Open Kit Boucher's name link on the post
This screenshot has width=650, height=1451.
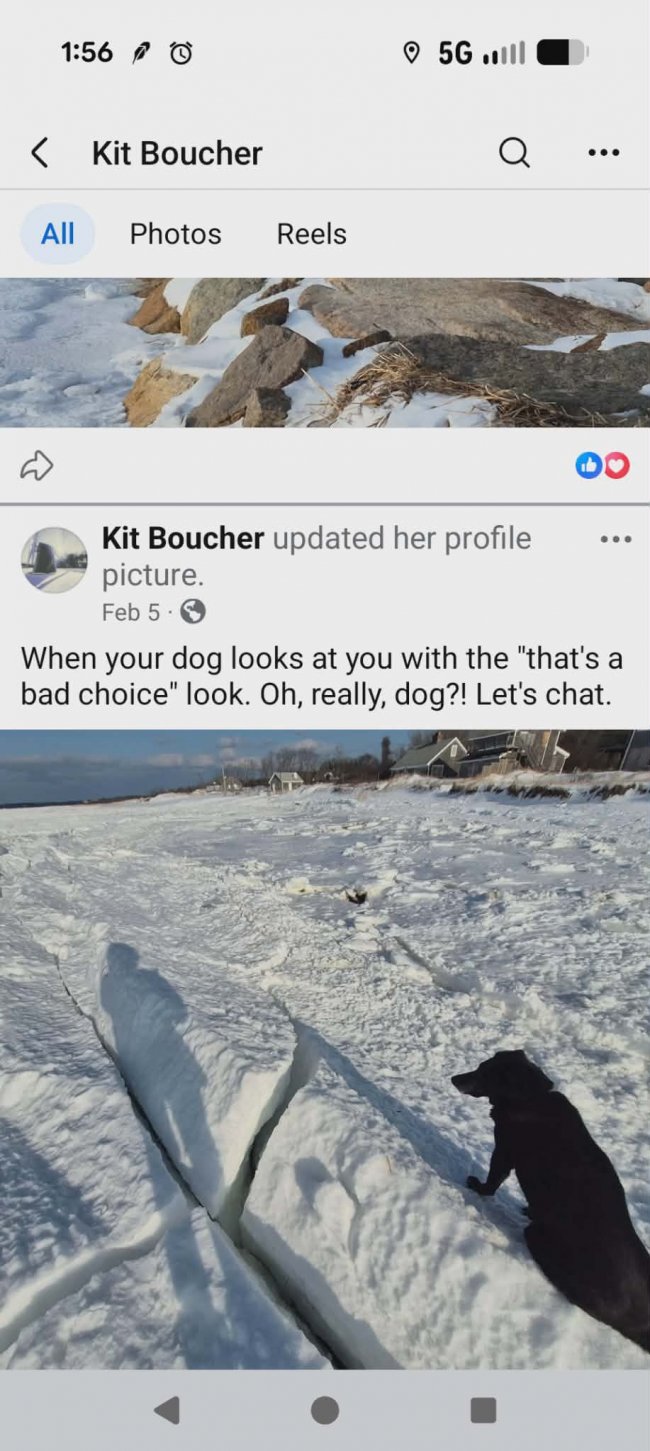point(183,538)
